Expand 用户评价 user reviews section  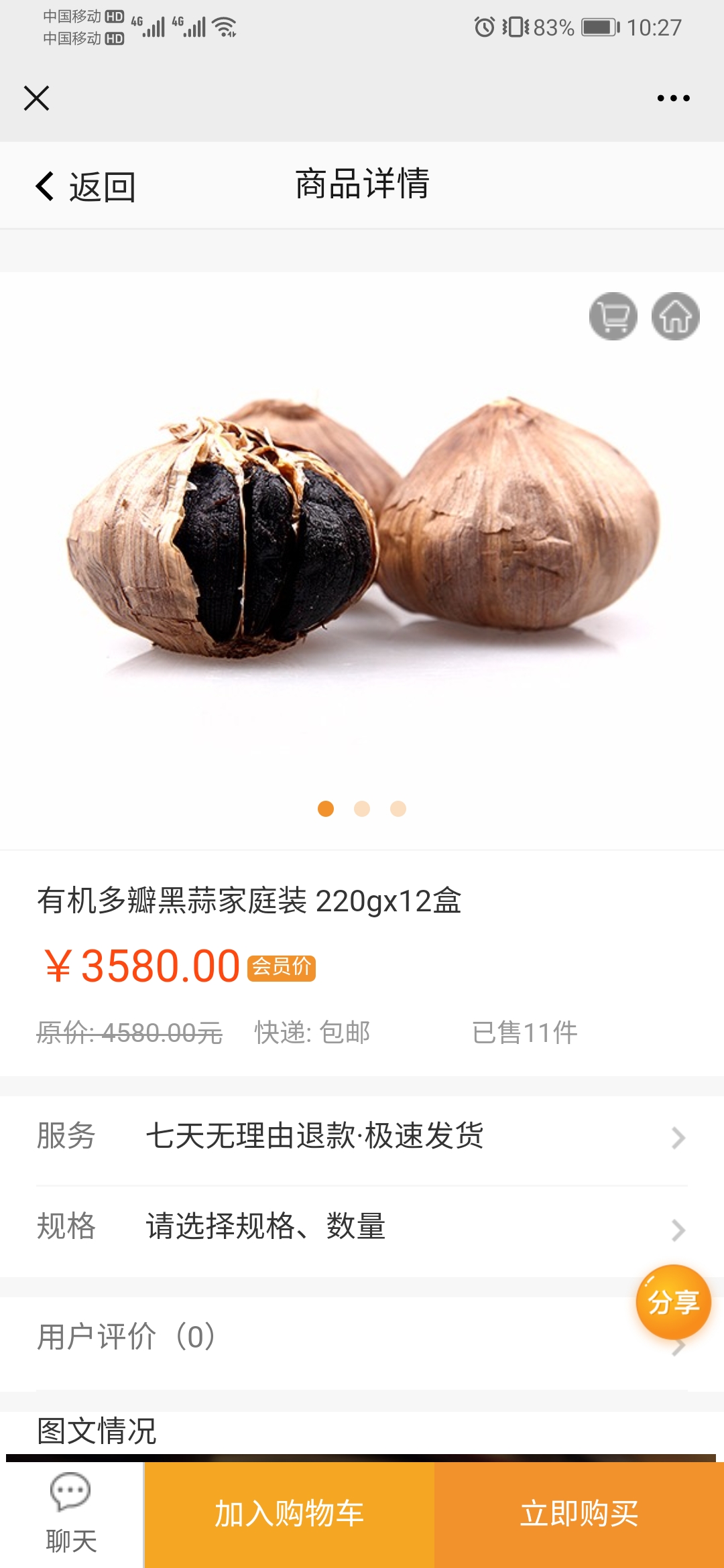tap(362, 1338)
